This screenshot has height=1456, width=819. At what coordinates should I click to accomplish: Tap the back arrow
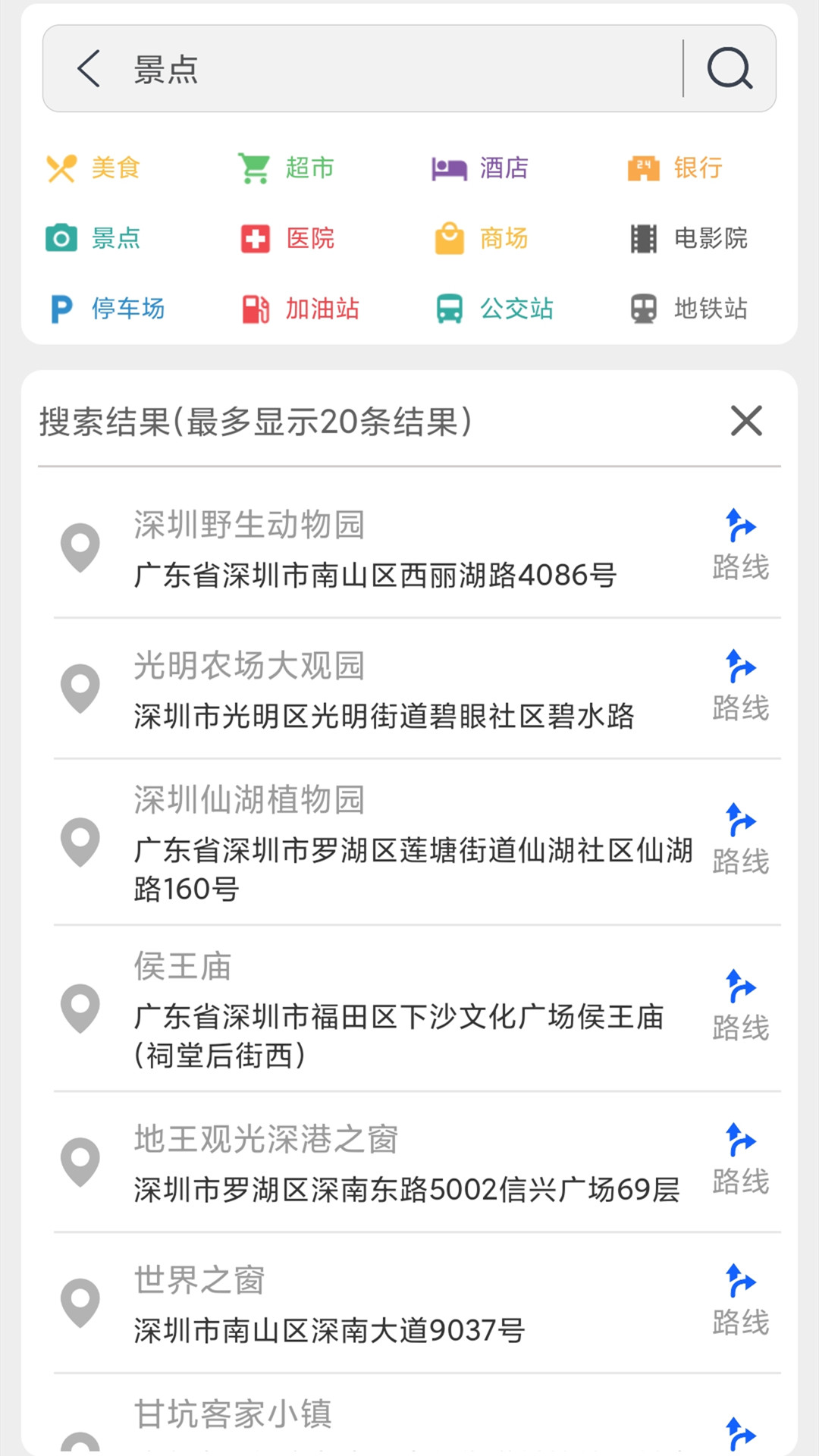click(x=88, y=69)
